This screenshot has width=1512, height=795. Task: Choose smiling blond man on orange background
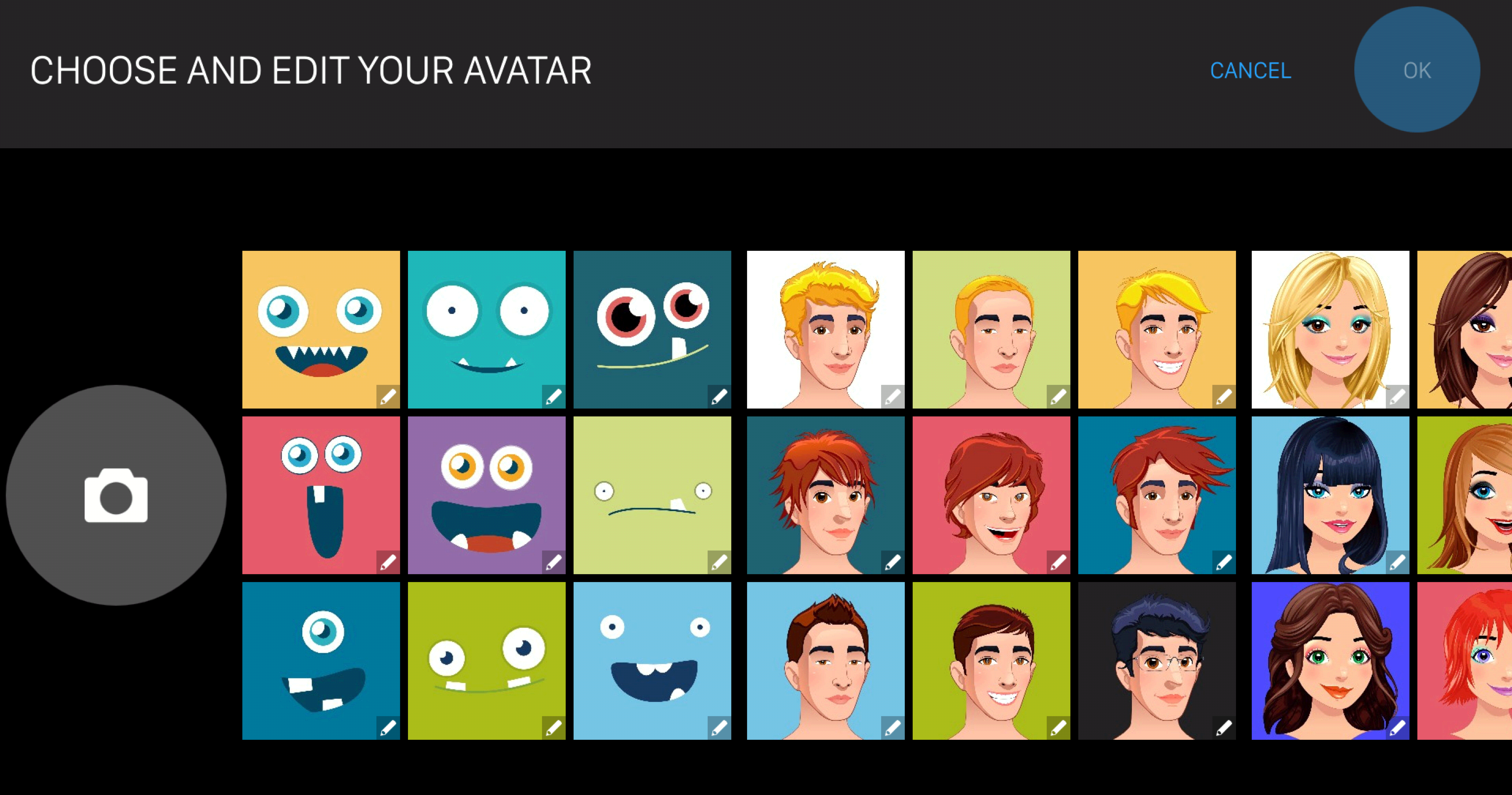[1156, 329]
